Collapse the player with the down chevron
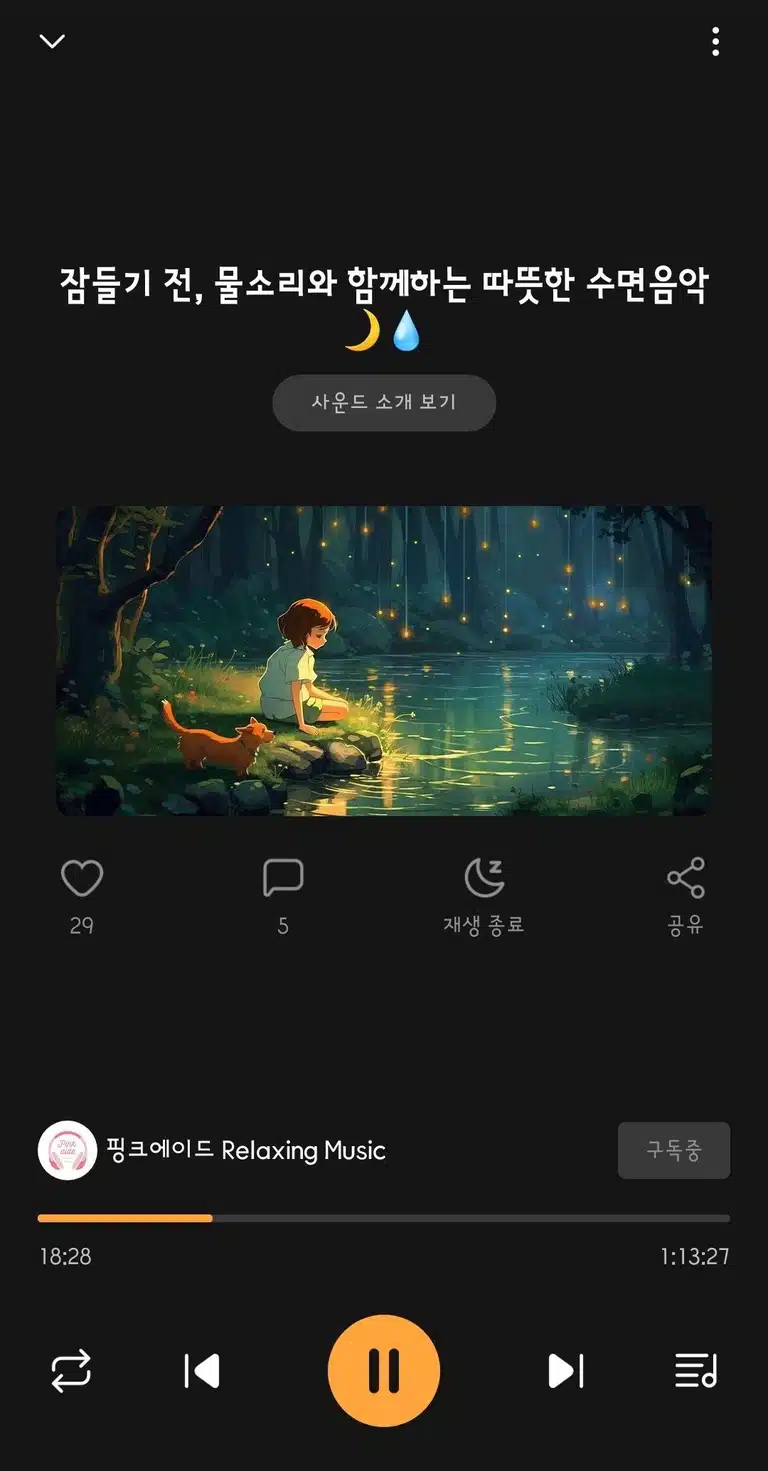 click(x=52, y=41)
